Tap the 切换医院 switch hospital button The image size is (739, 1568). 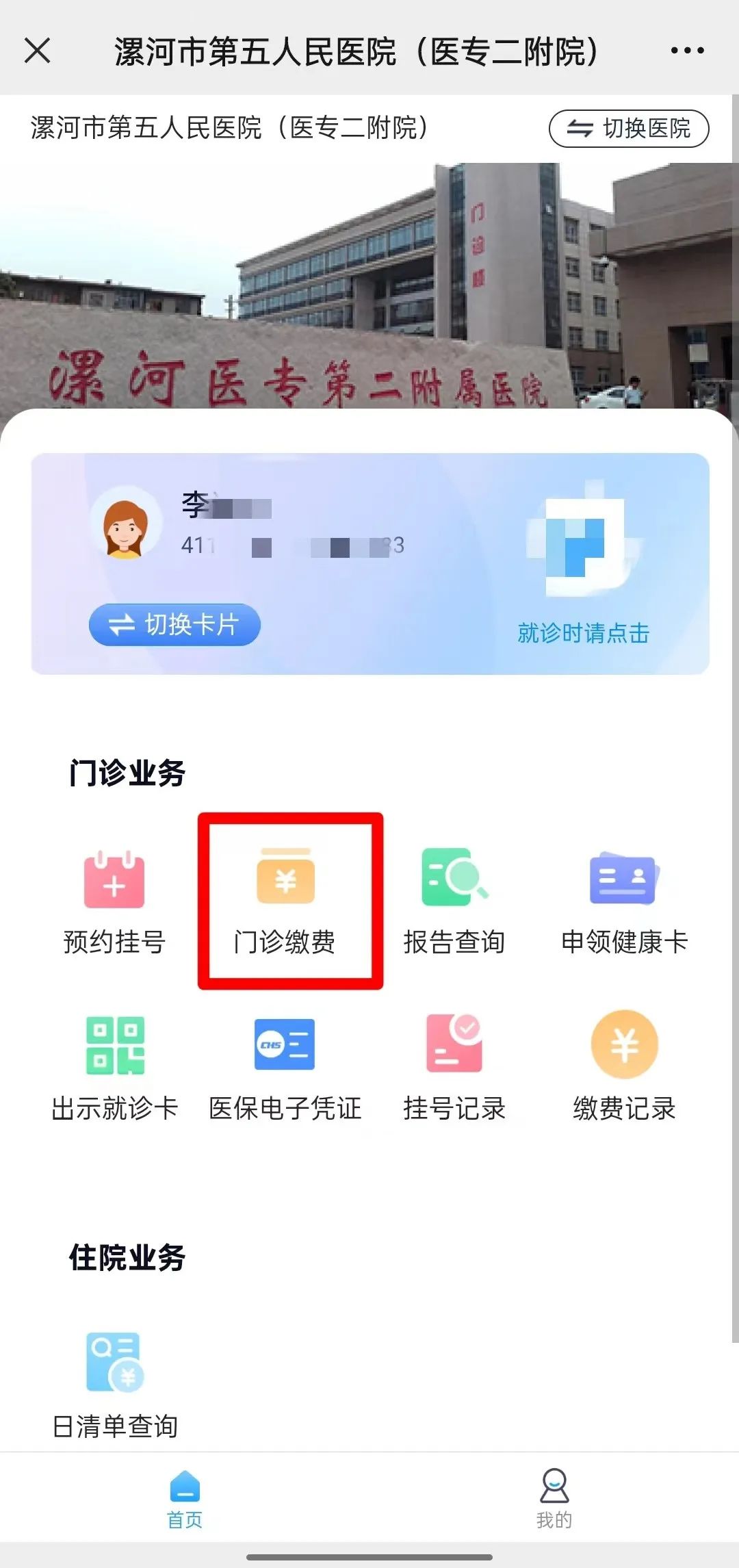(629, 128)
